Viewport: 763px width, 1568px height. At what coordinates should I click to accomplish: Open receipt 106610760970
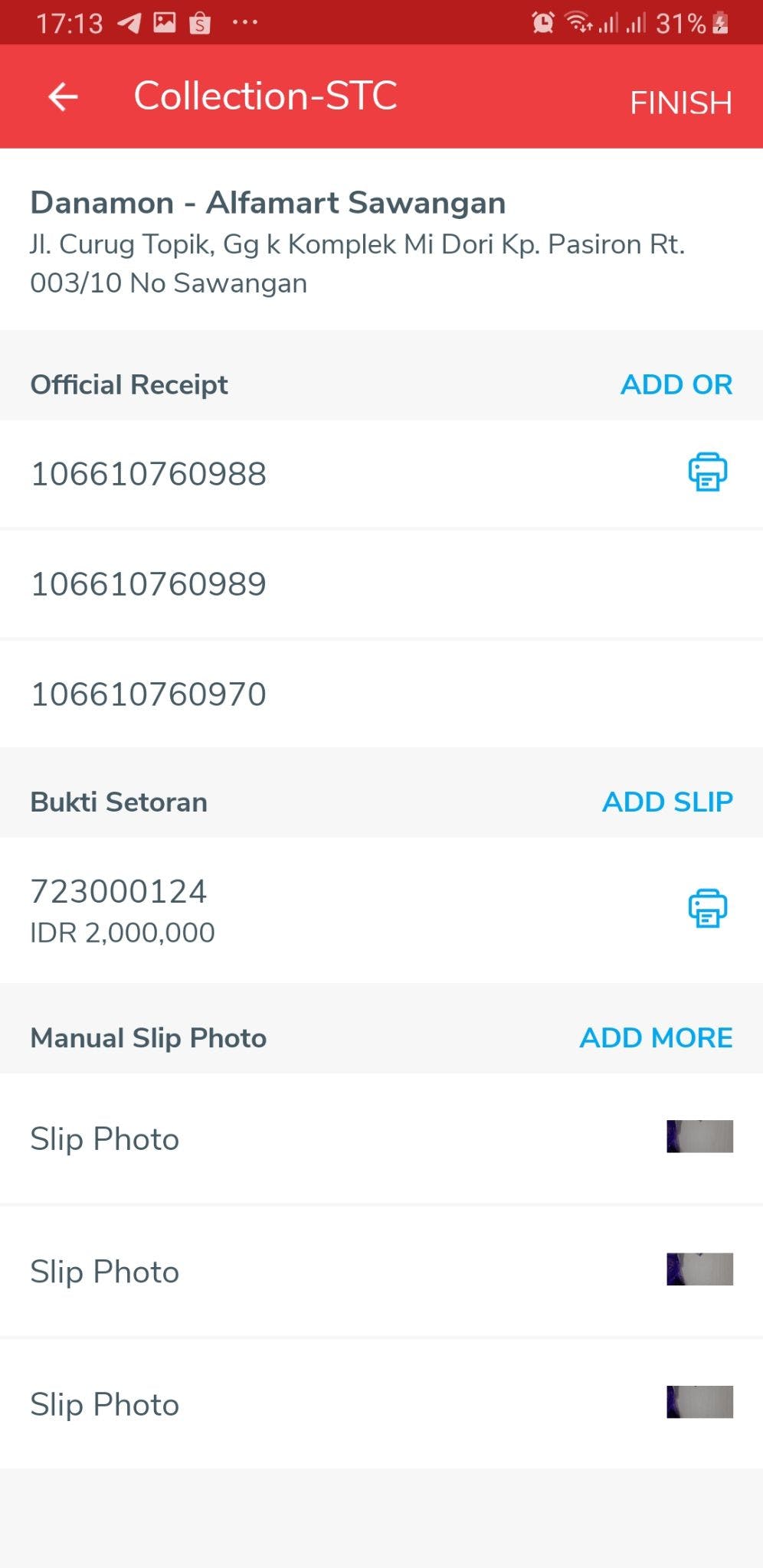click(149, 694)
